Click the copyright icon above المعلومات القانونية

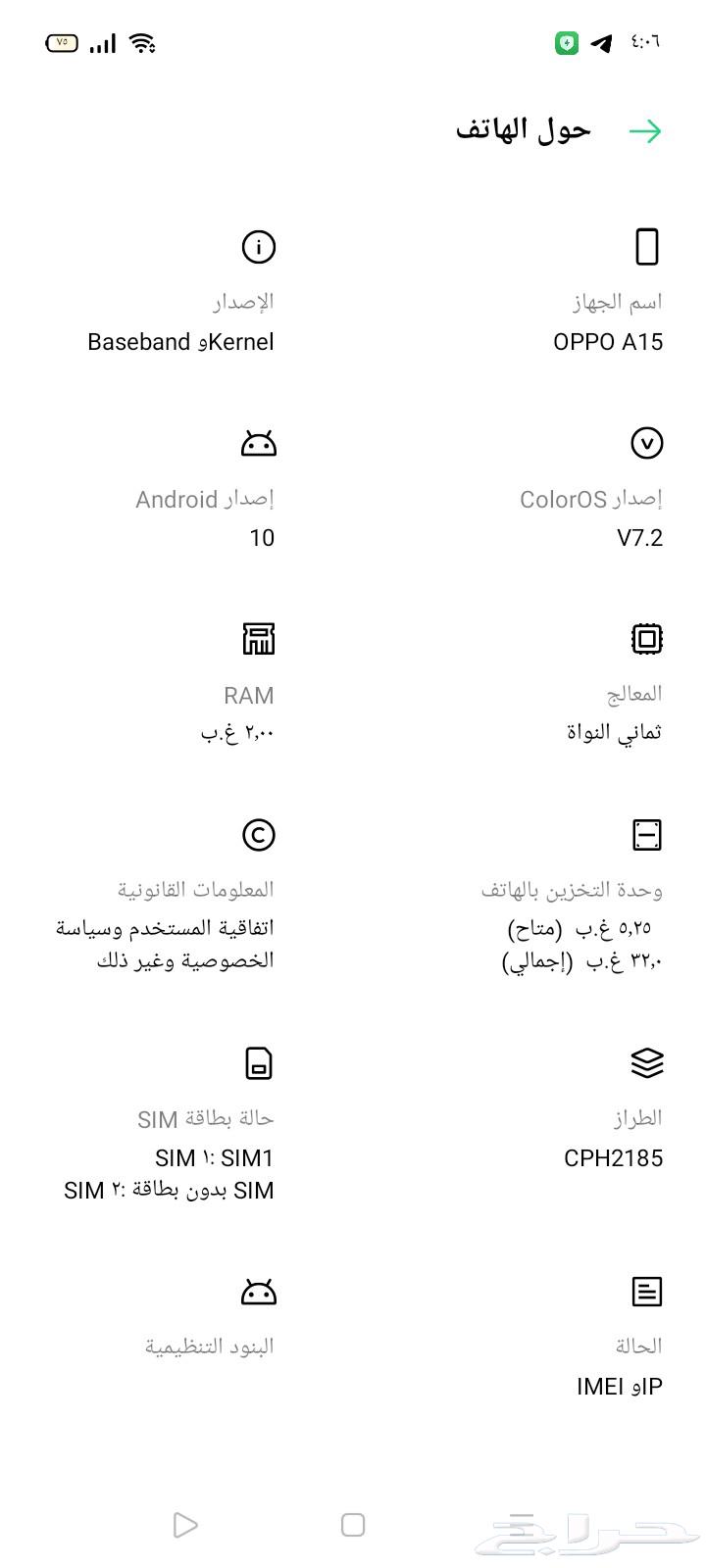(x=257, y=836)
